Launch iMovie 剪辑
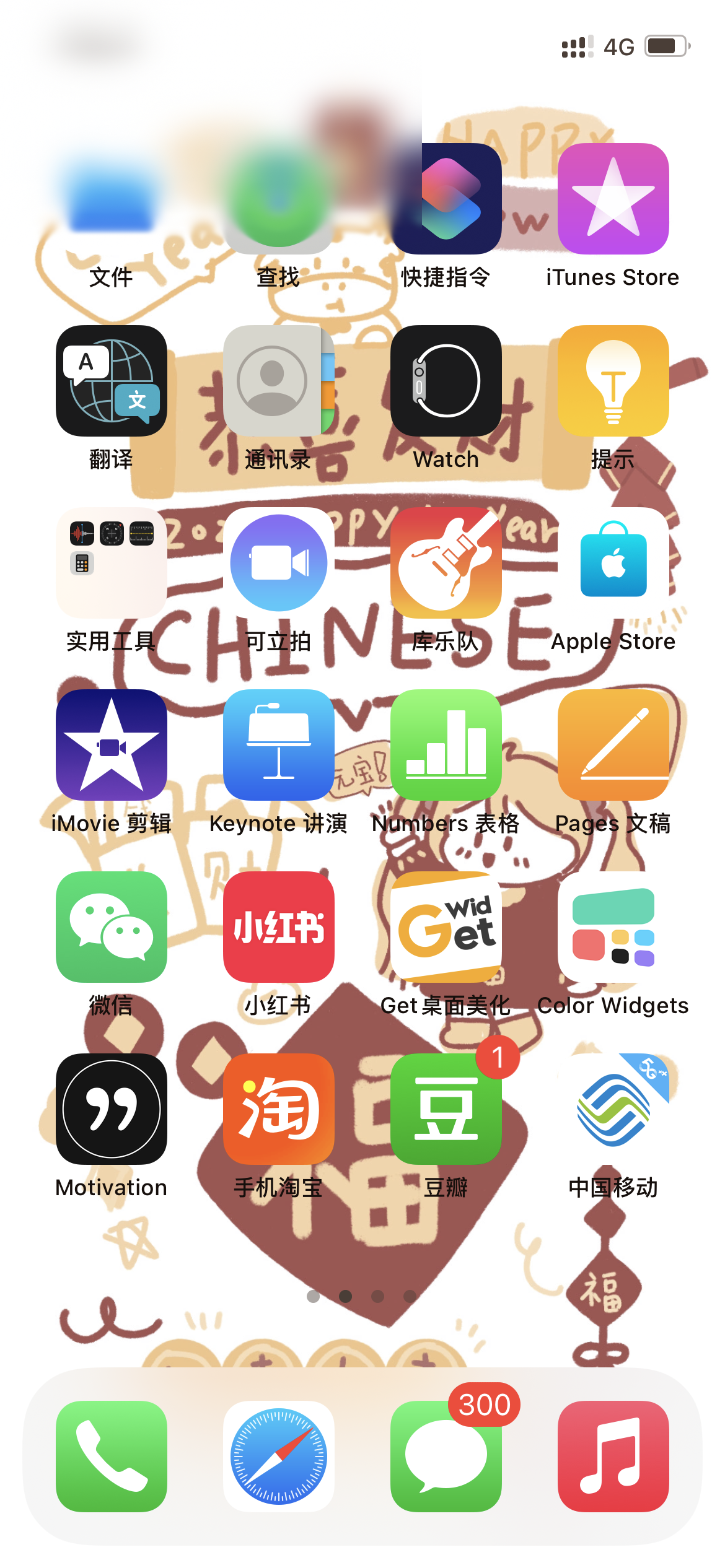This screenshot has width=725, height=1568. pyautogui.click(x=112, y=745)
